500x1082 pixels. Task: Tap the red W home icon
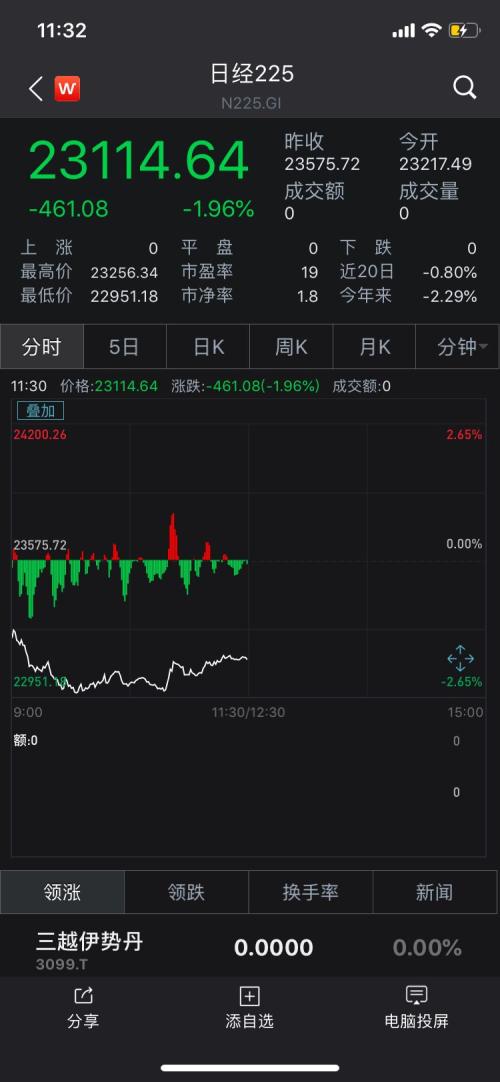pos(68,88)
